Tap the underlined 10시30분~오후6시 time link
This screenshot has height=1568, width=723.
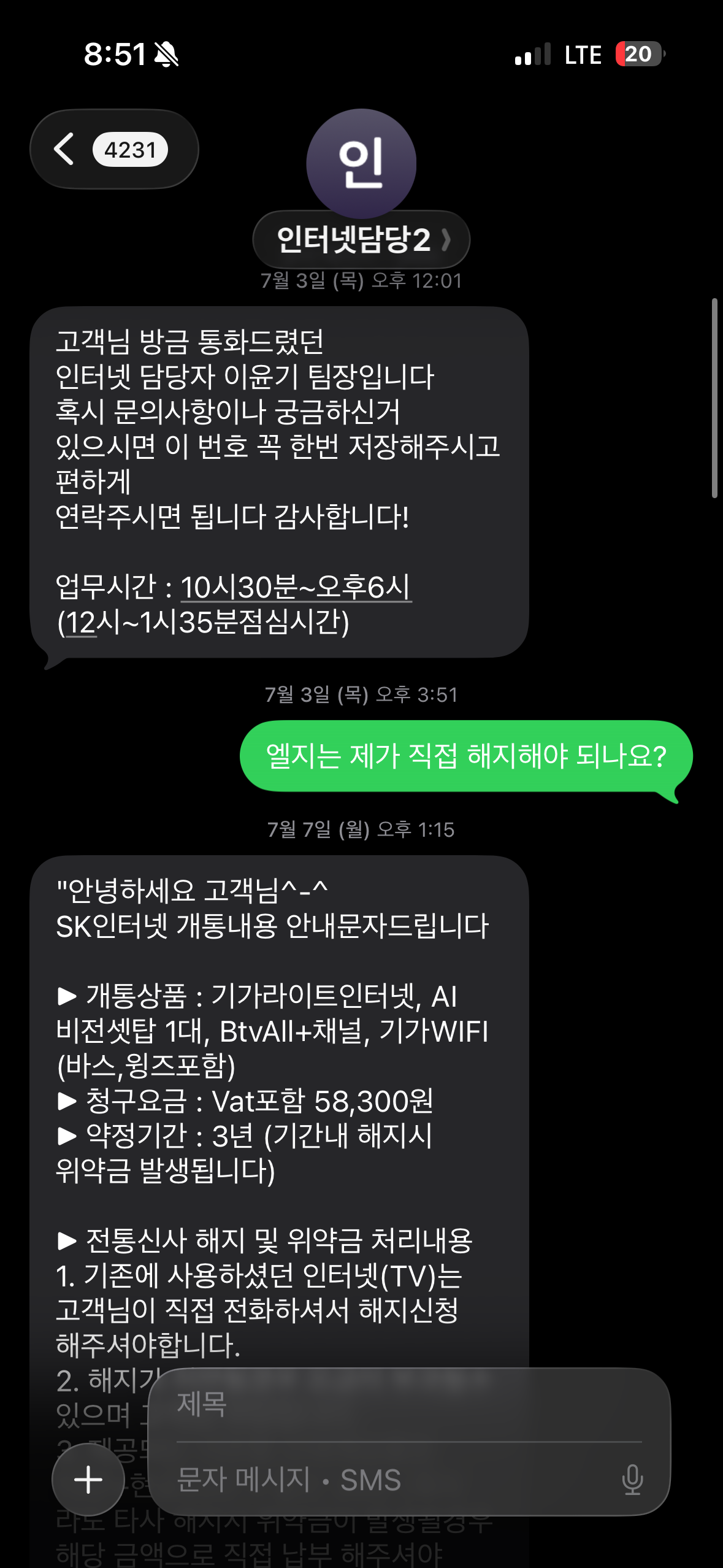tap(296, 587)
